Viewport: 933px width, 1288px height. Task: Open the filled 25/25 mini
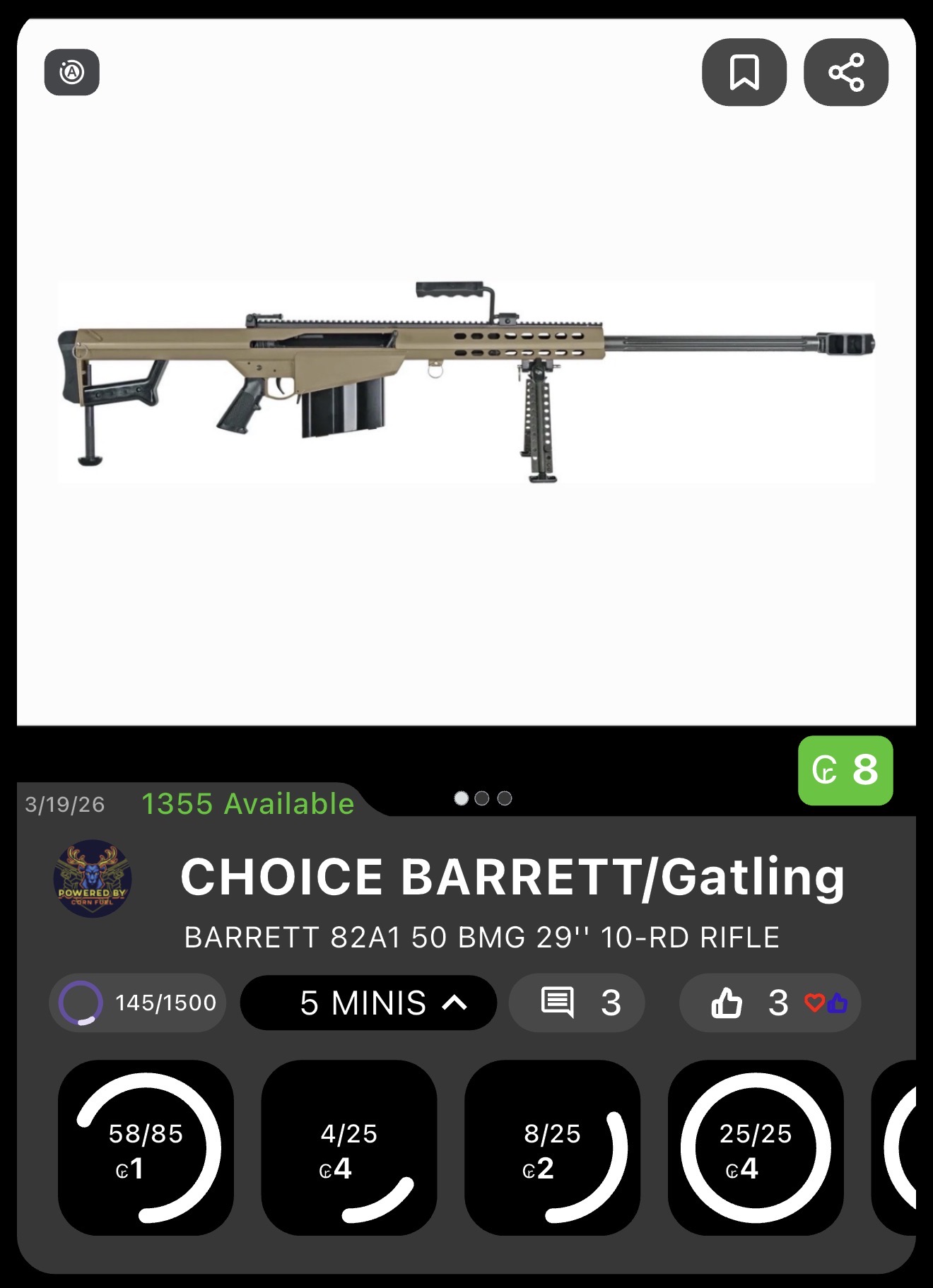pos(756,1147)
